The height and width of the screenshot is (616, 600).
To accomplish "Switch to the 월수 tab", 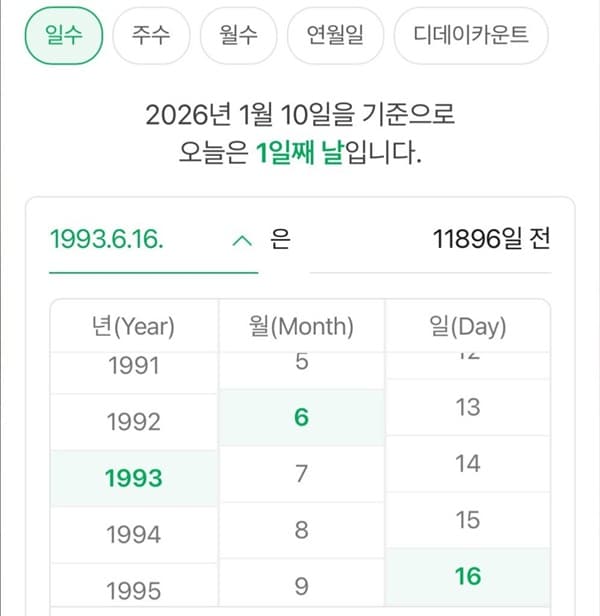I will tap(237, 36).
